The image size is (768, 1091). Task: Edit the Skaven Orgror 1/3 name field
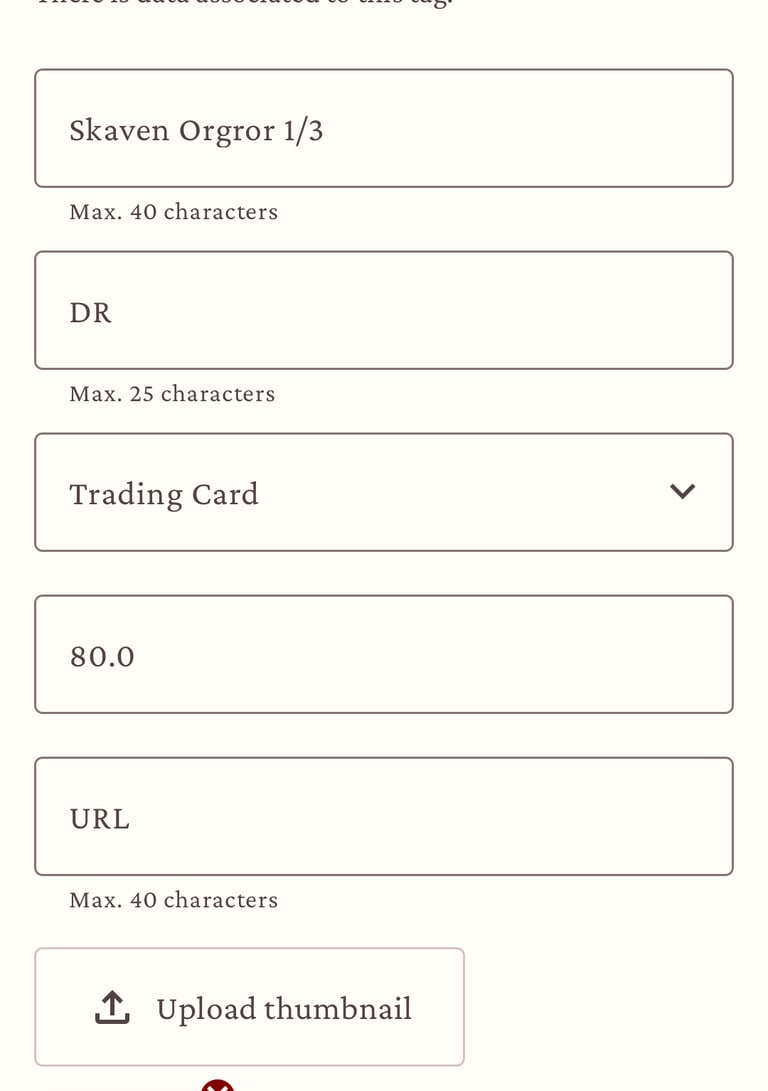click(384, 128)
